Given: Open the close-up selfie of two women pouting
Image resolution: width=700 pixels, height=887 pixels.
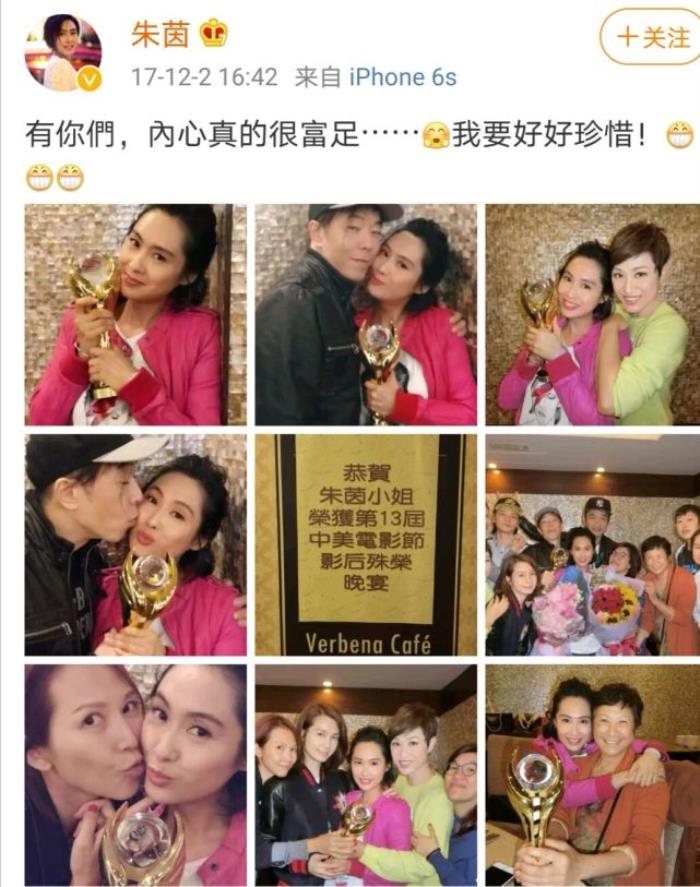Looking at the screenshot, I should 135,774.
